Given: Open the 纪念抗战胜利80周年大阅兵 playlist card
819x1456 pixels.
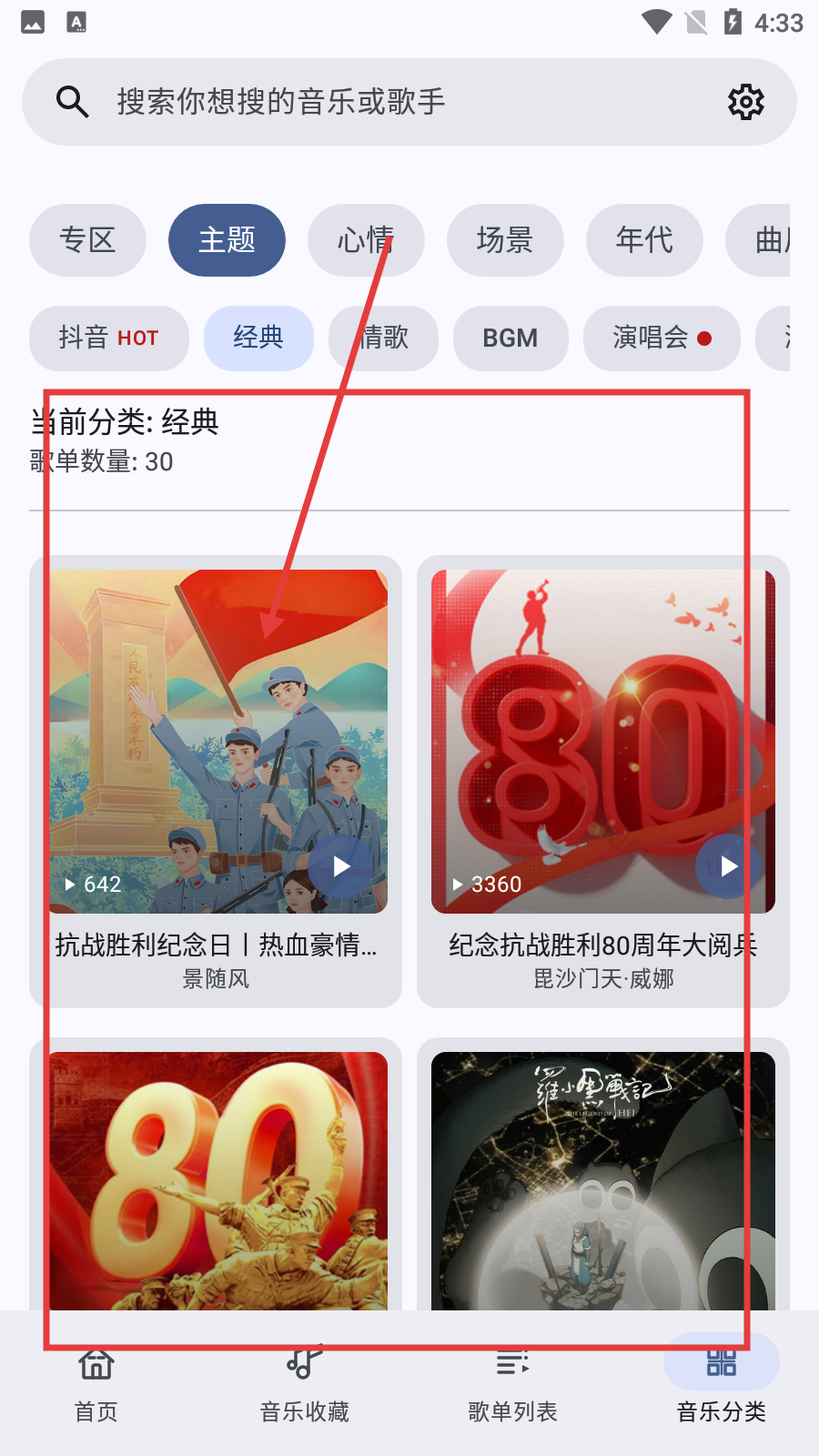Looking at the screenshot, I should (x=602, y=946).
